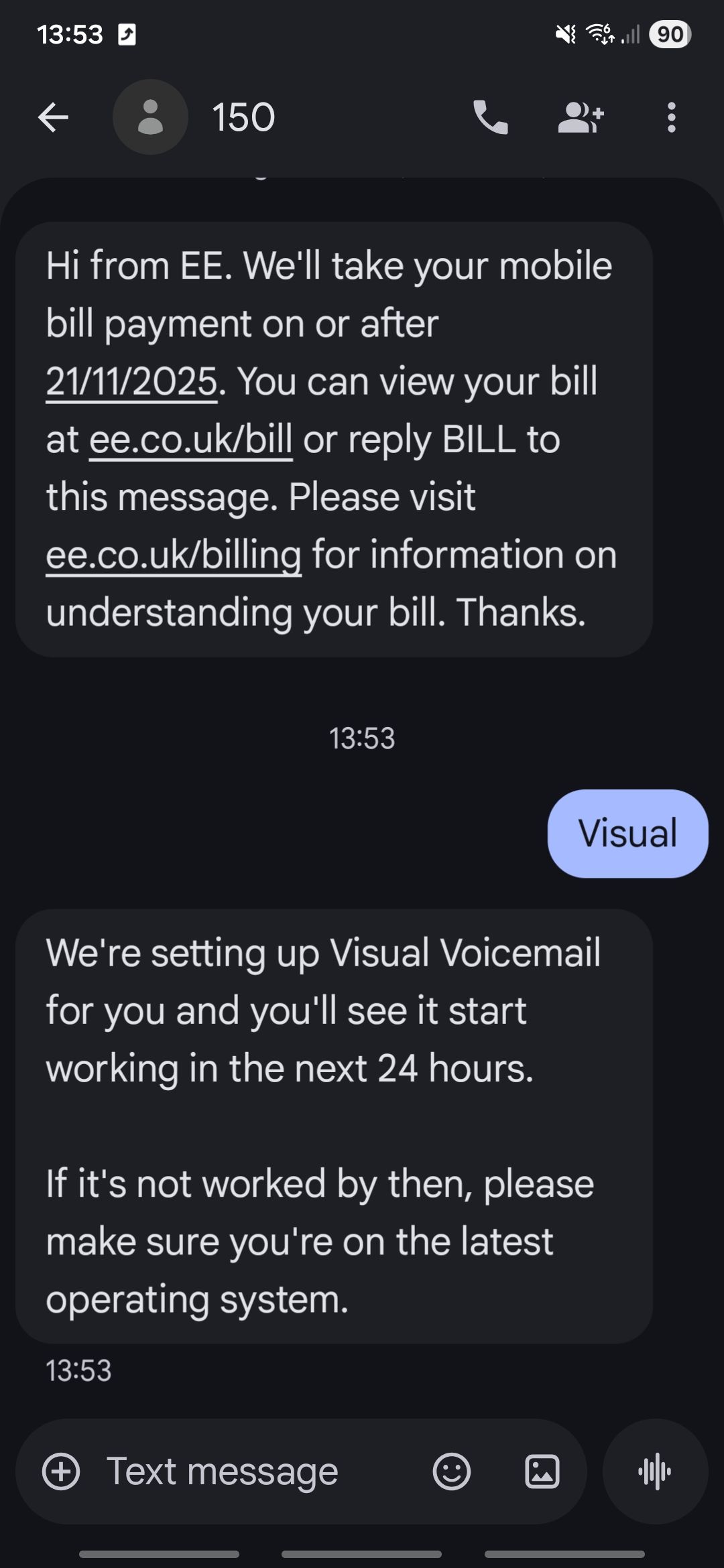
Task: Open the ee.co.uk/billing link
Action: click(174, 556)
